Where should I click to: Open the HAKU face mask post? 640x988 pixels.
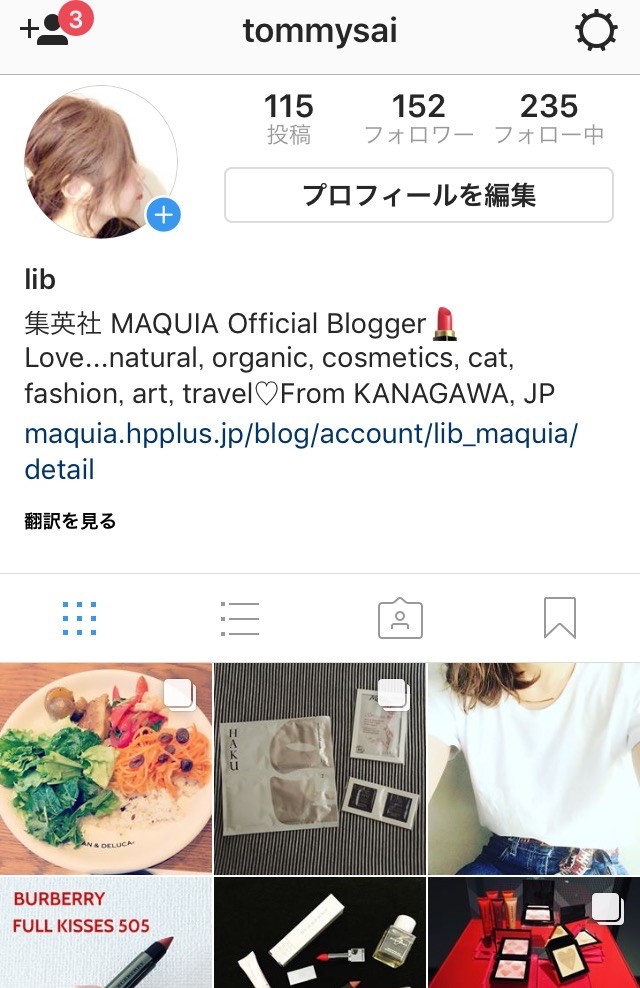tap(320, 768)
